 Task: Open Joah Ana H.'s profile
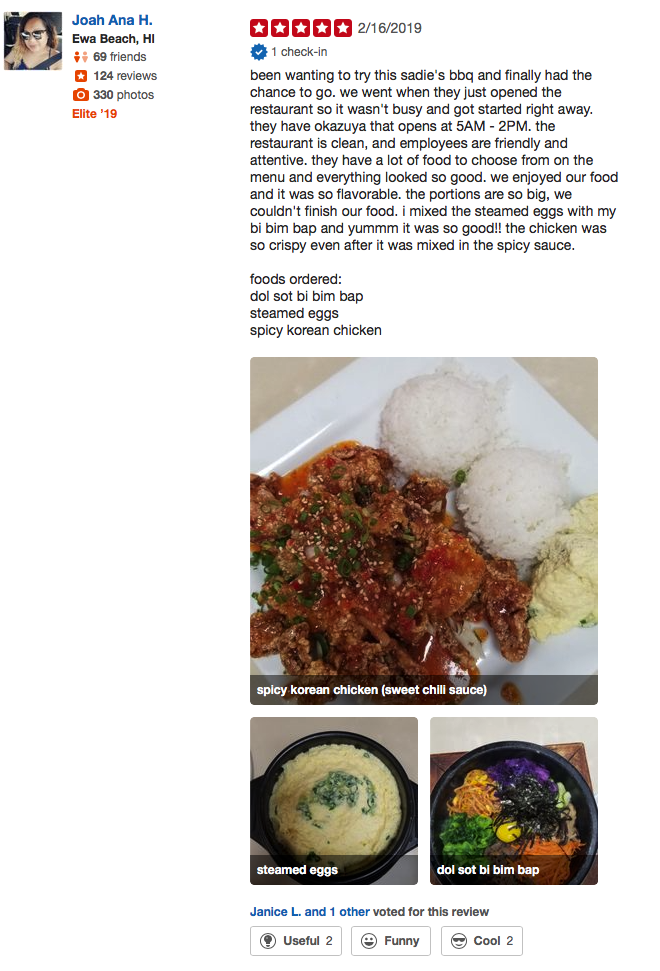[112, 20]
